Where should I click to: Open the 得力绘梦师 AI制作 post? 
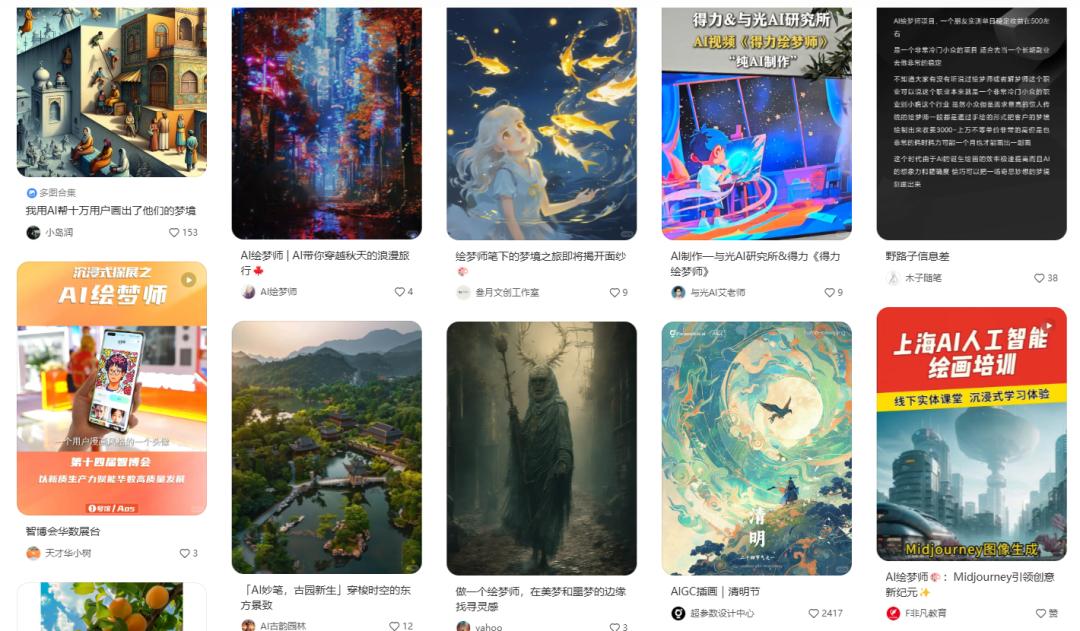click(756, 123)
